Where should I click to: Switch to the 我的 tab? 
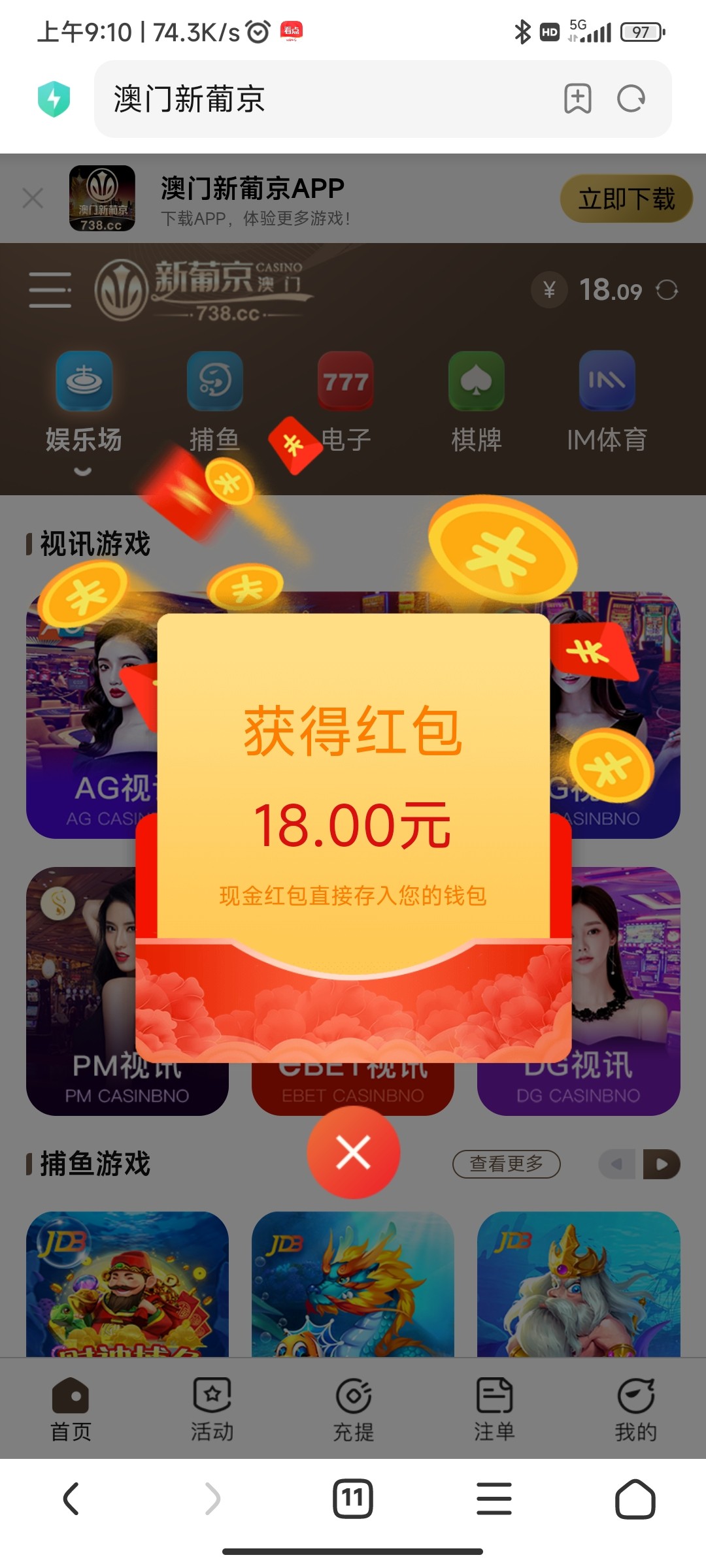coord(635,1409)
